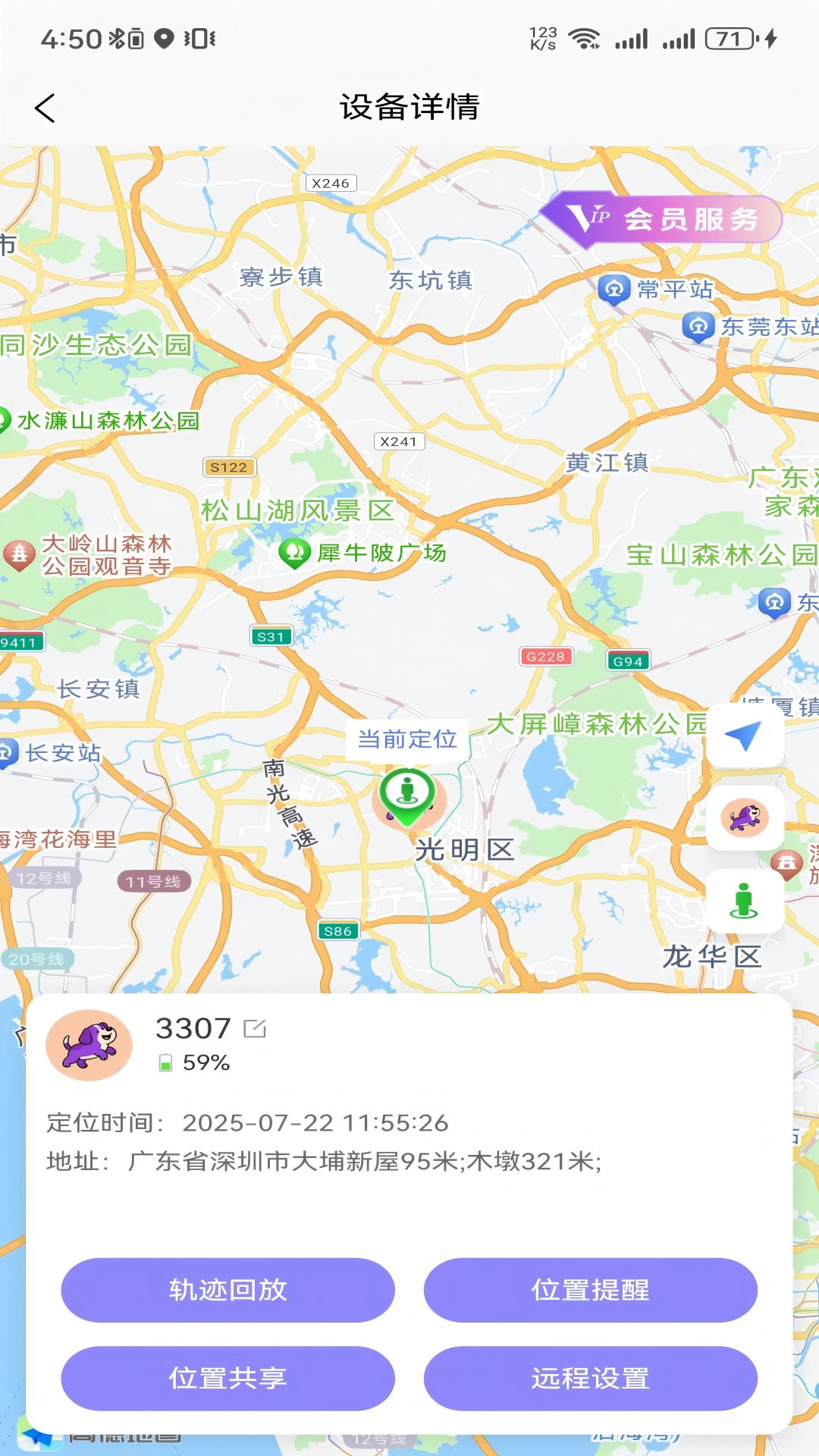Tap the blue navigation arrow map control

tap(744, 733)
